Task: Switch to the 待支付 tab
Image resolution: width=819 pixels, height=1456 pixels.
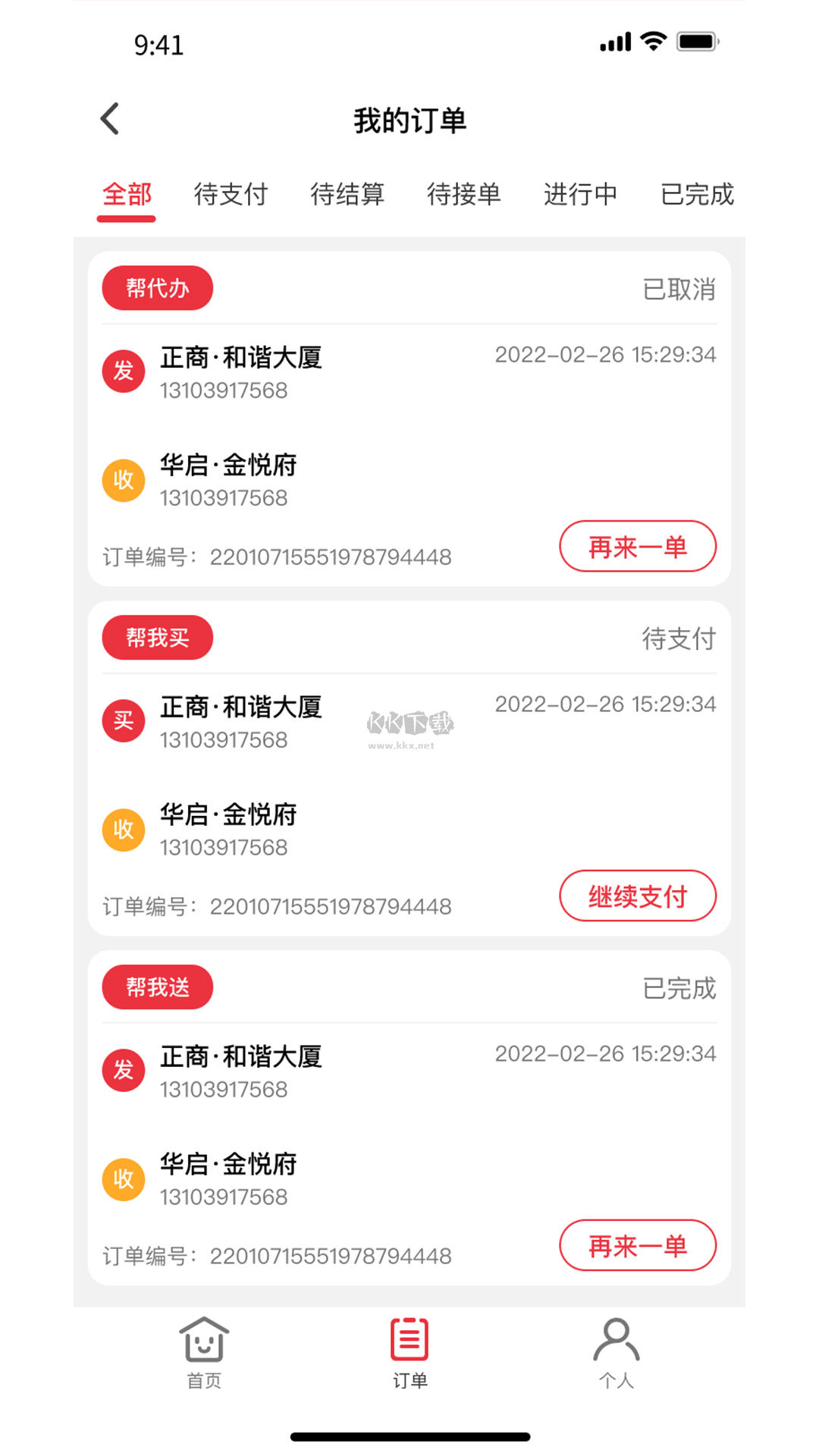Action: pyautogui.click(x=231, y=195)
